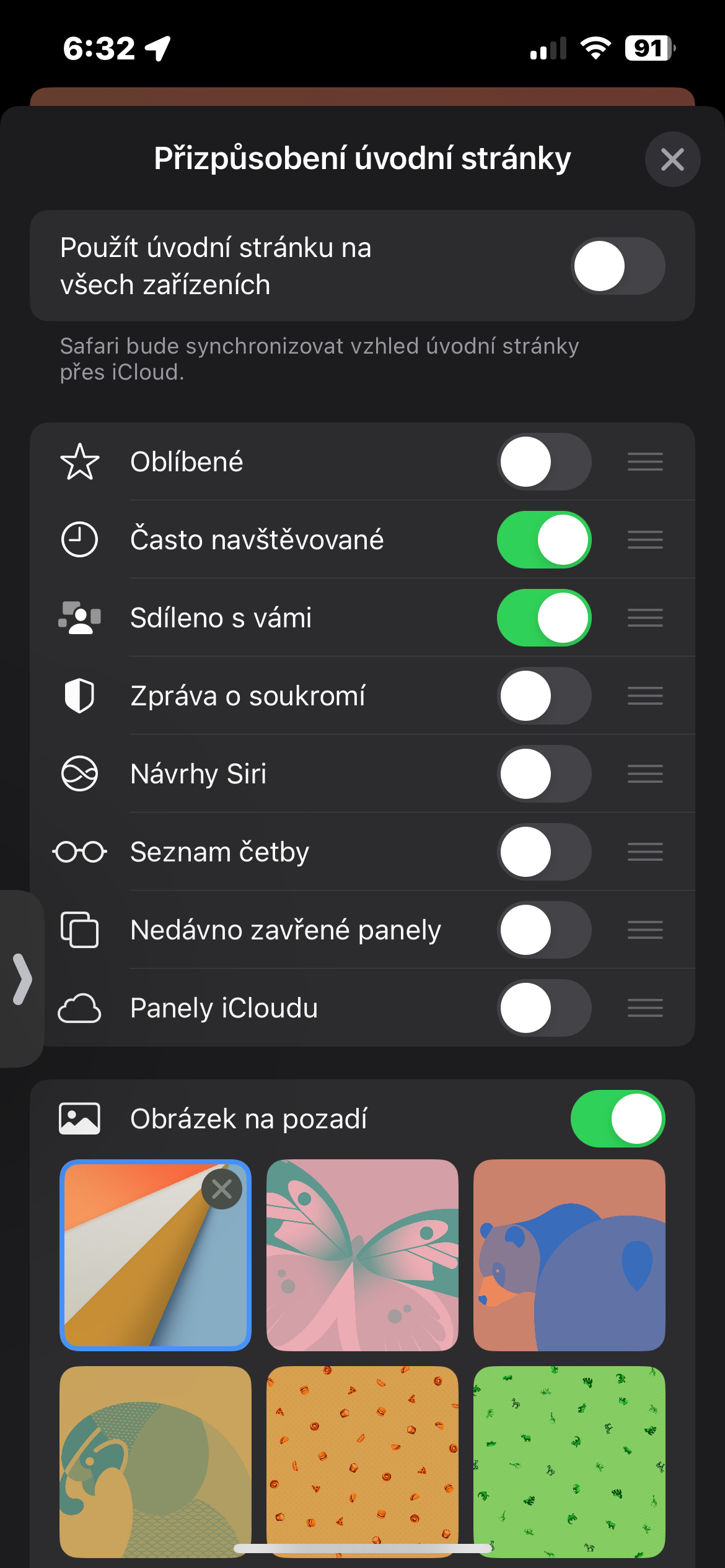Choose the blue bear background

(x=569, y=1255)
